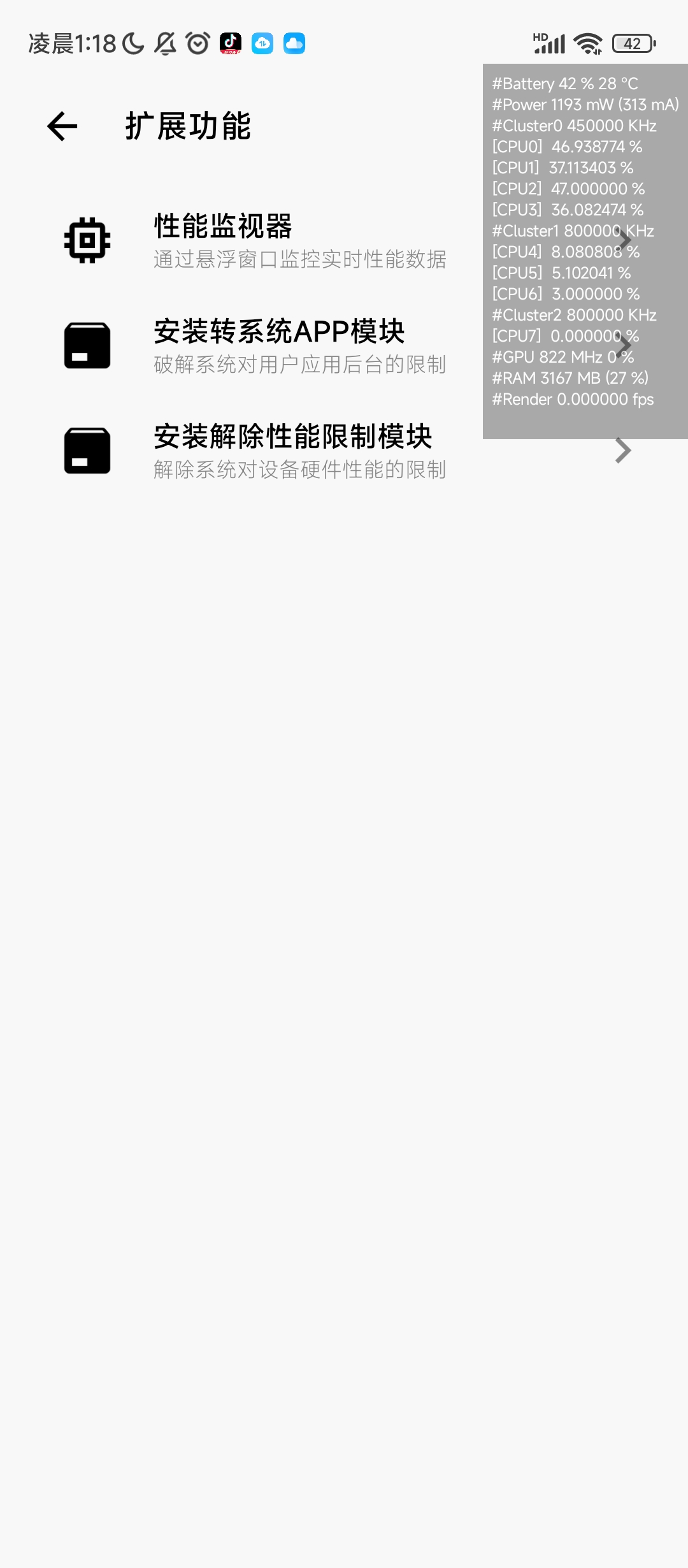Open 安装解除性能限制模块 settings
This screenshot has height=1568, width=688.
[x=292, y=439]
